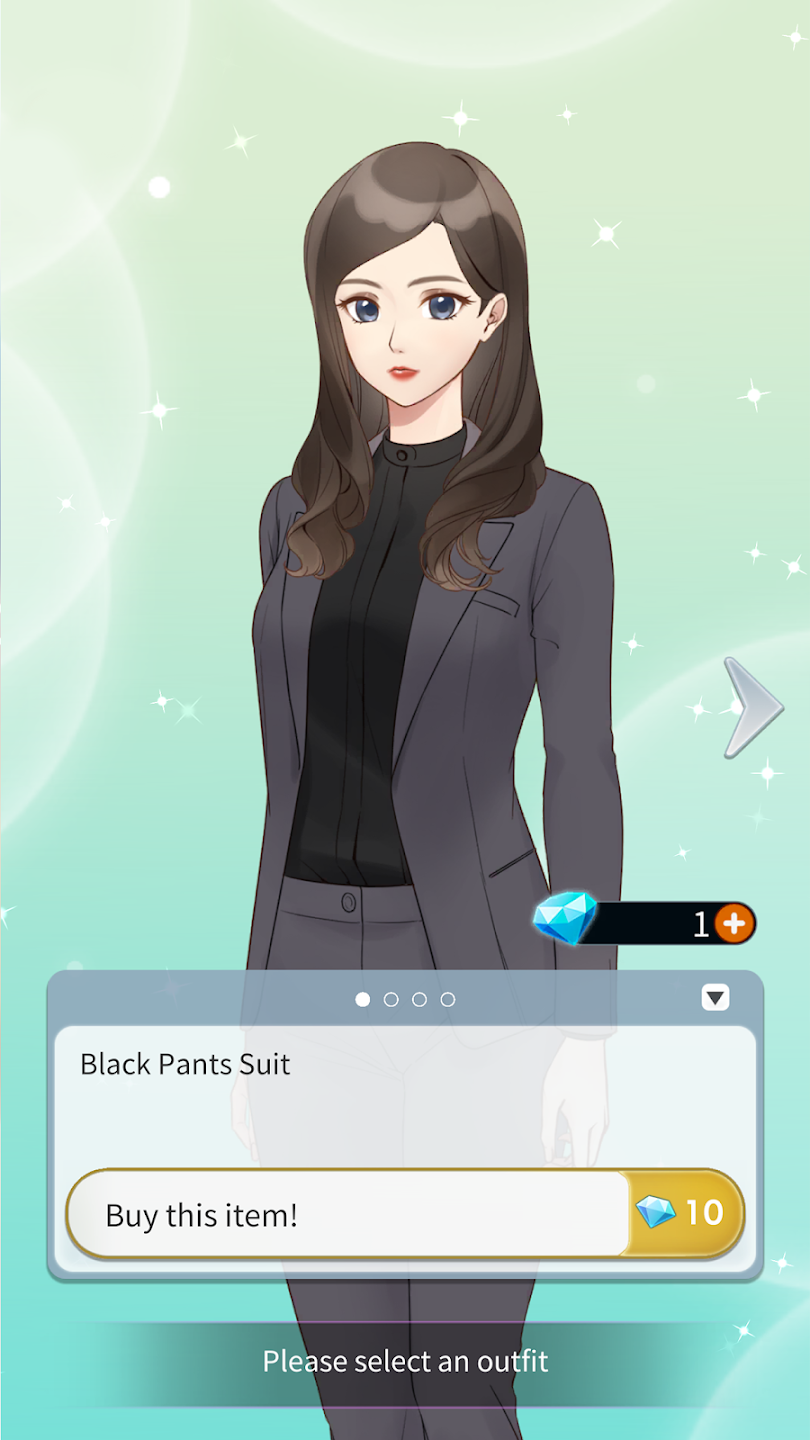Add more diamonds with the plus icon
The width and height of the screenshot is (810, 1440).
click(735, 923)
